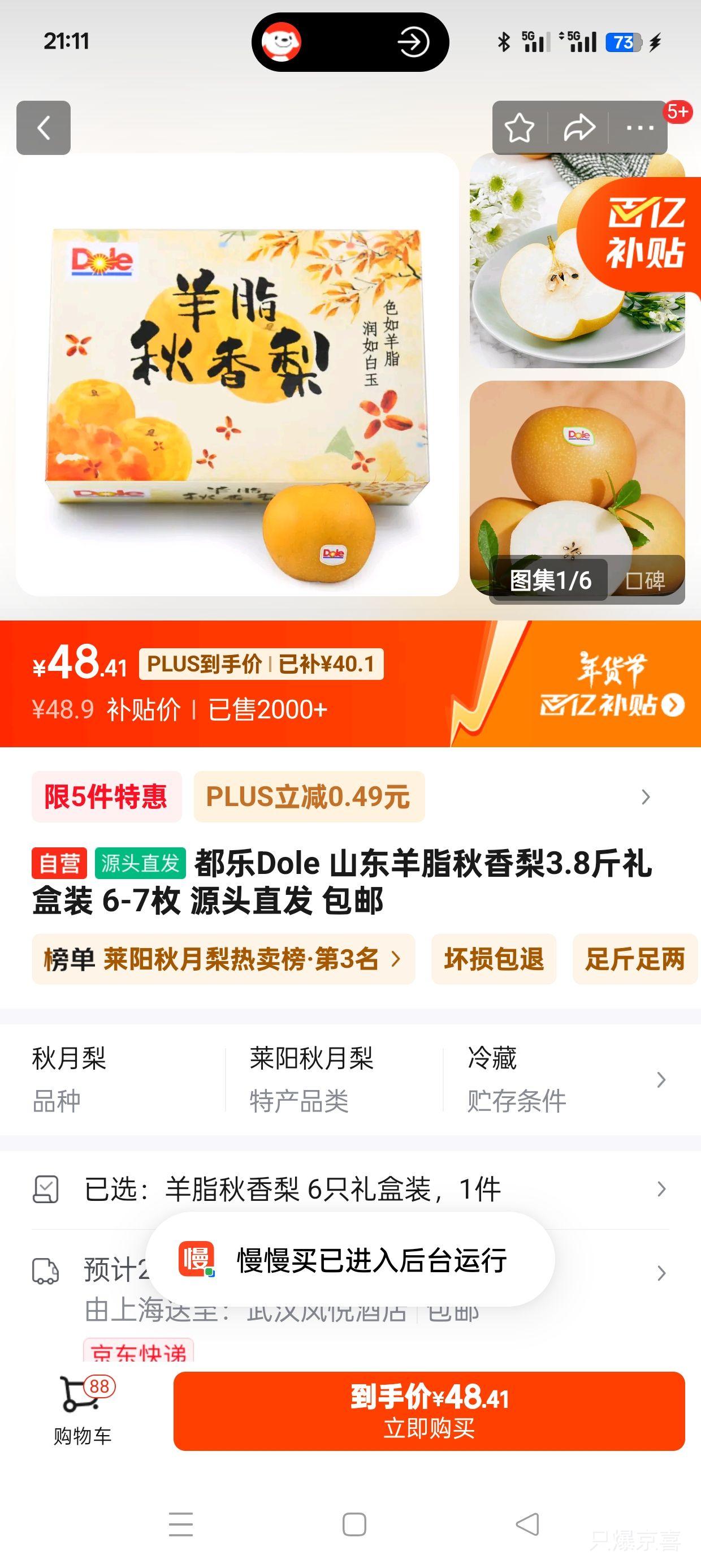Switch to the 口碑 reviews tab
Image resolution: width=701 pixels, height=1568 pixels.
tap(646, 581)
